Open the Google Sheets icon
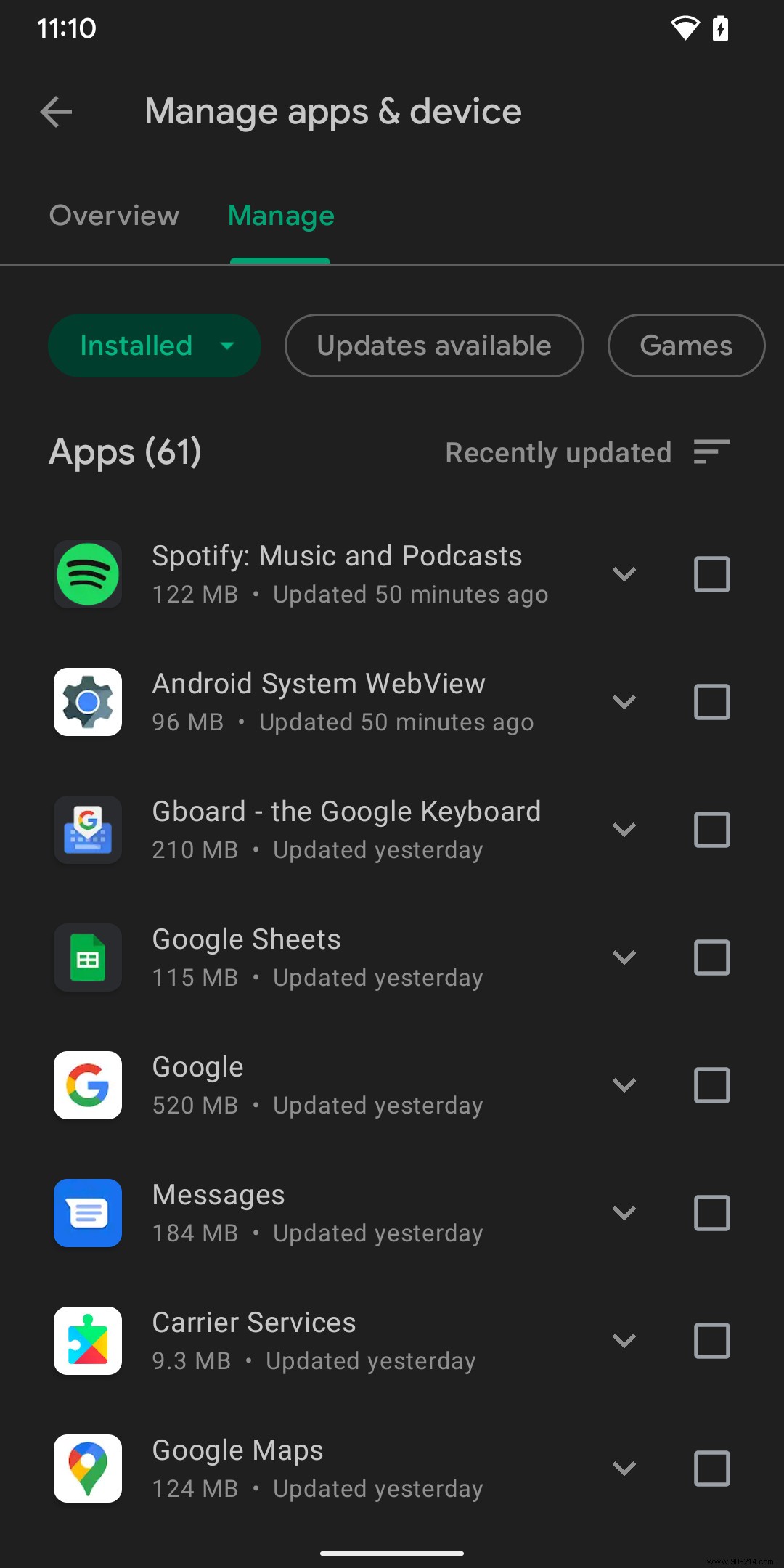 coord(87,957)
